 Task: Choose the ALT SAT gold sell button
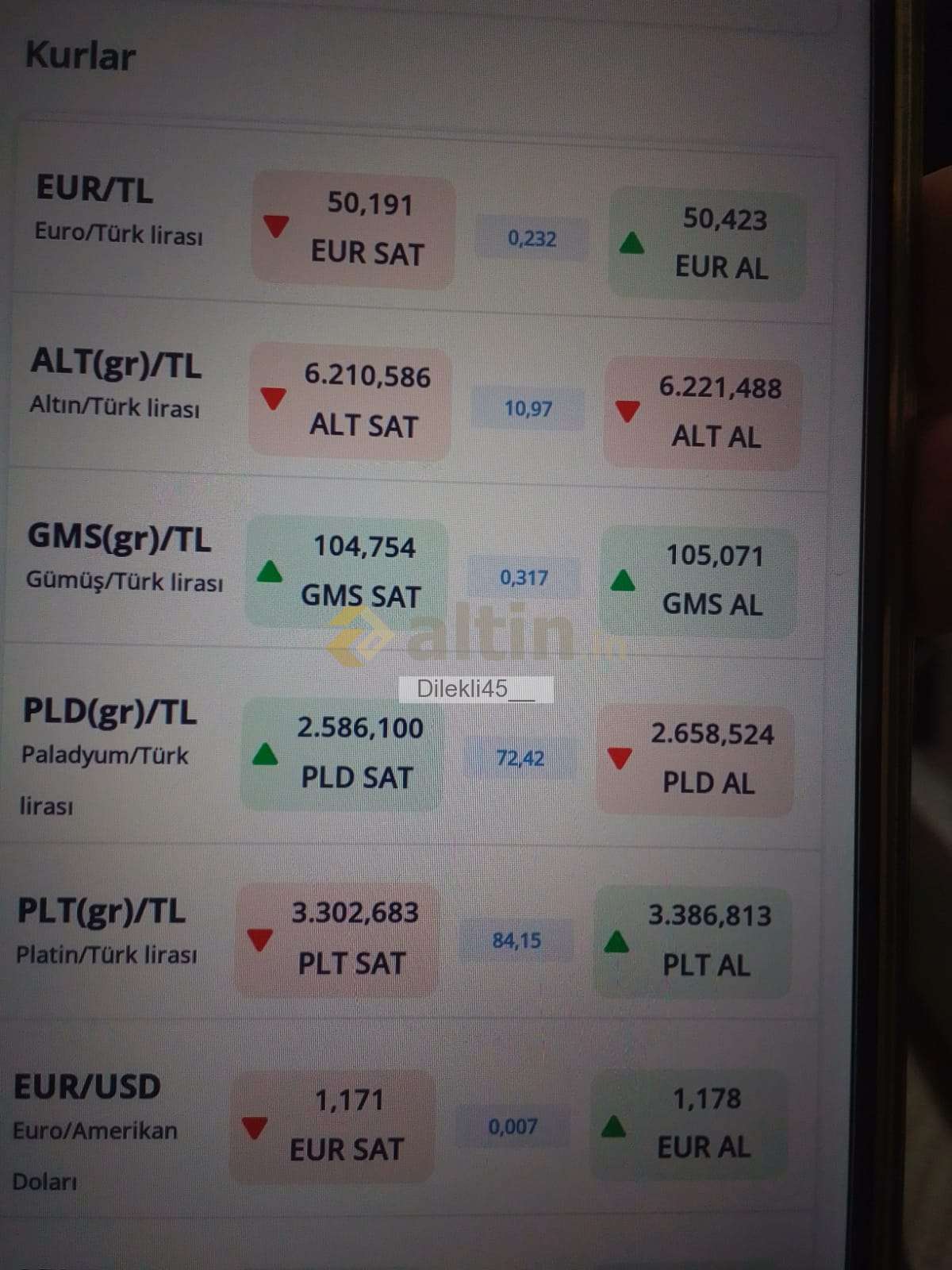click(x=351, y=401)
